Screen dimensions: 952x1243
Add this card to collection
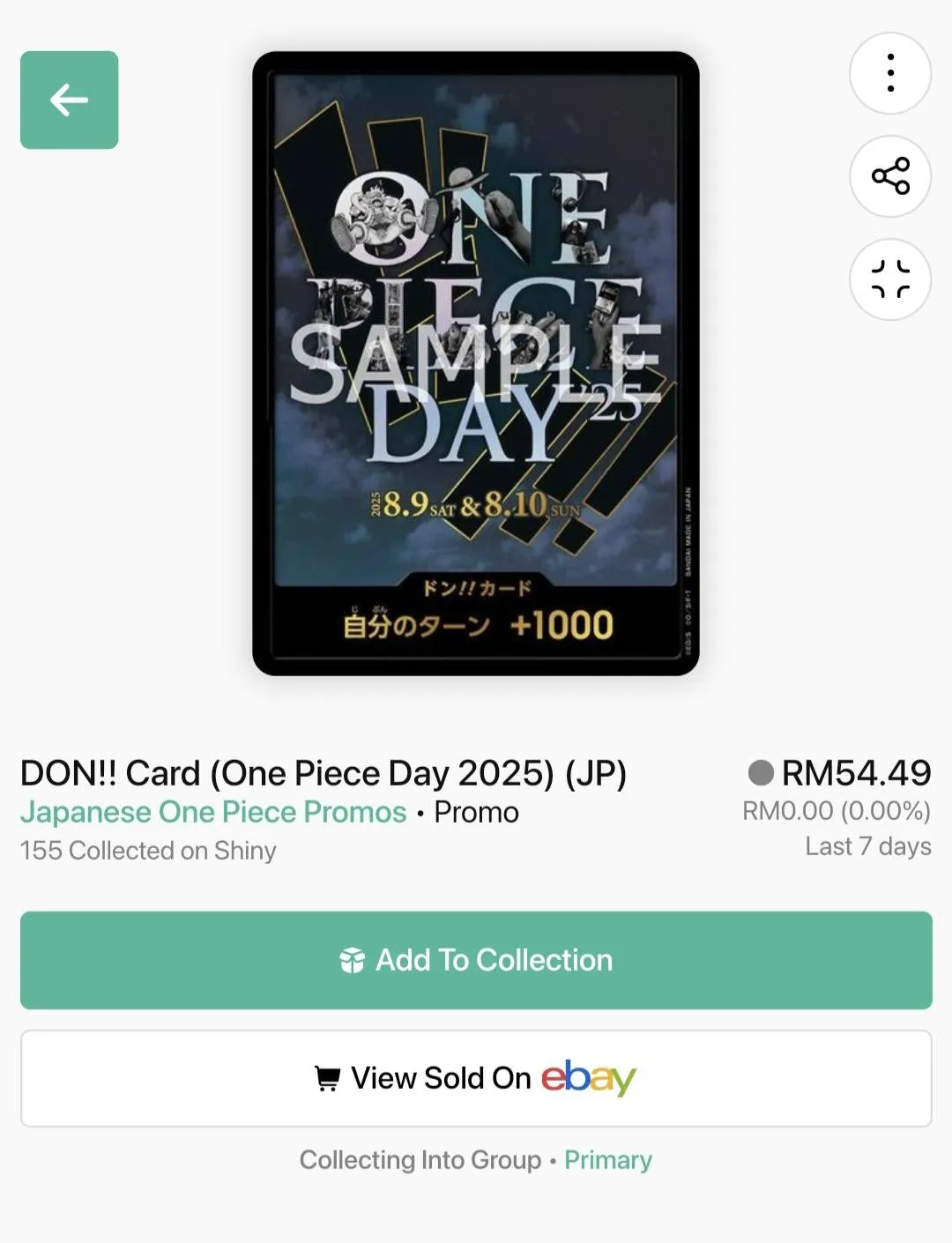click(x=476, y=960)
